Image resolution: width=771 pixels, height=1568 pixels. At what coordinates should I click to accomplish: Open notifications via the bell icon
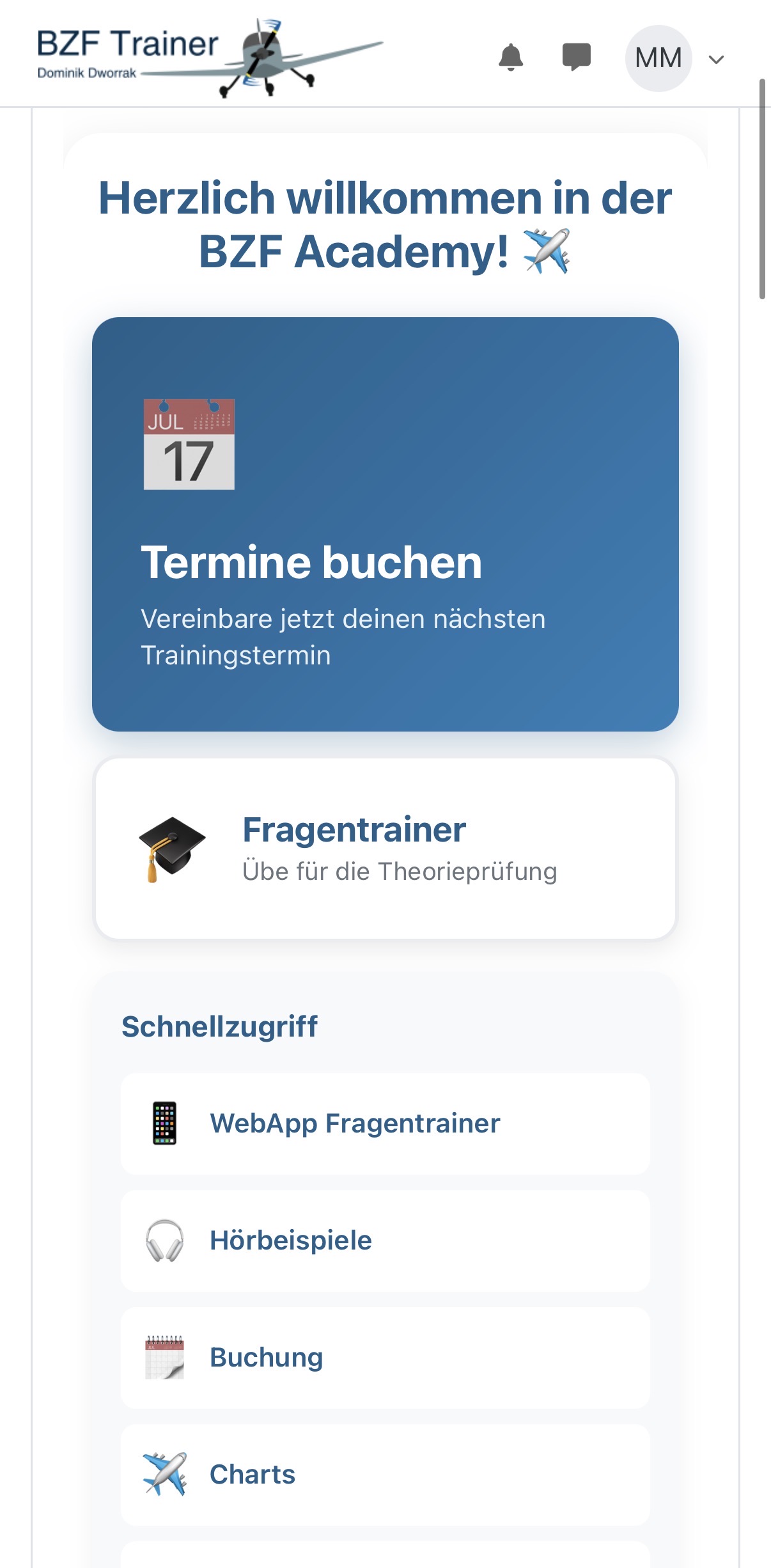coord(510,58)
